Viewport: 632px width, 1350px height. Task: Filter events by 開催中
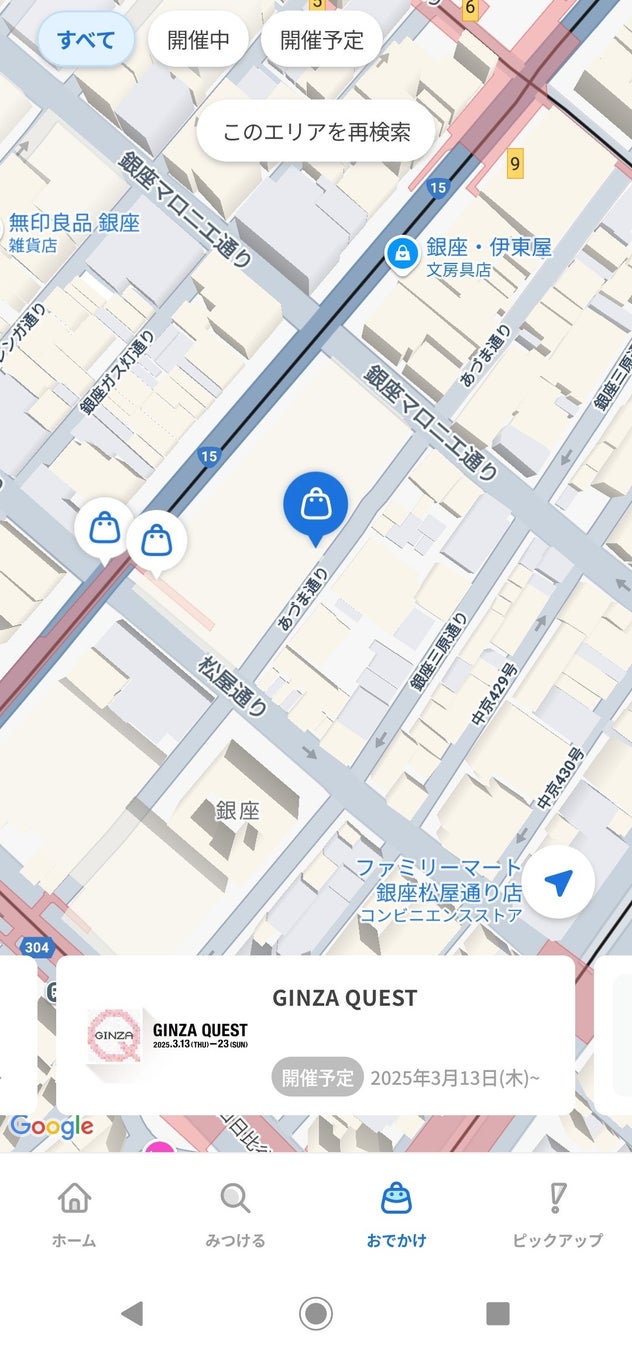pyautogui.click(x=199, y=40)
